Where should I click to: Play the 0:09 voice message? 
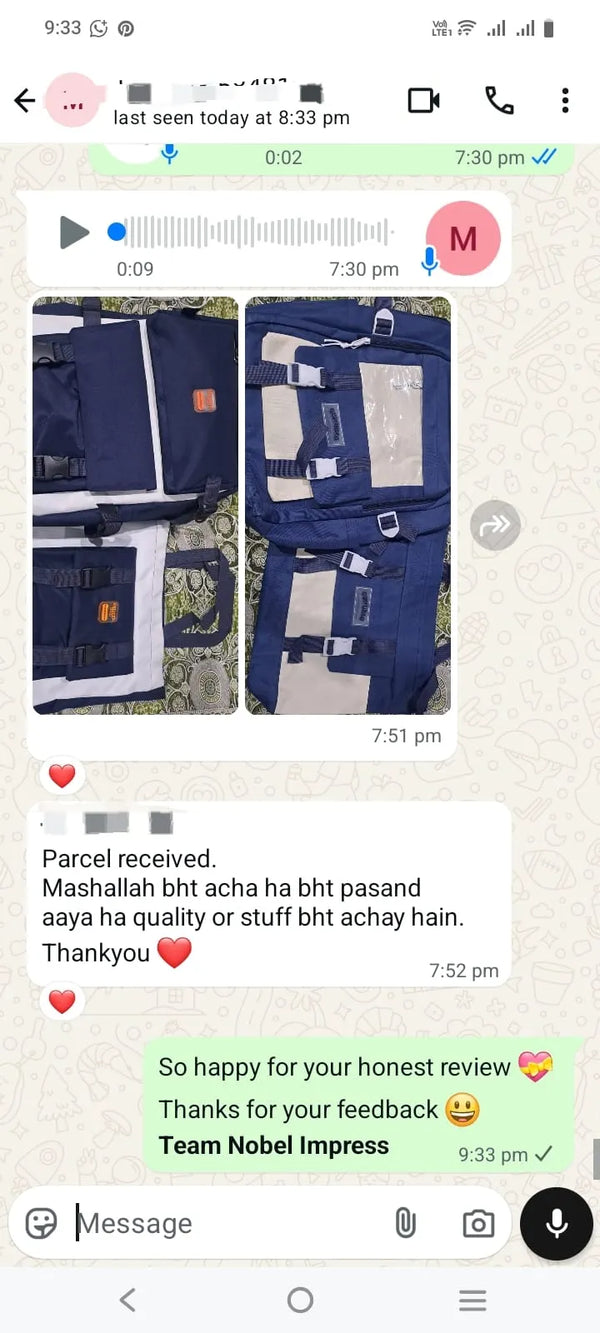(x=74, y=232)
